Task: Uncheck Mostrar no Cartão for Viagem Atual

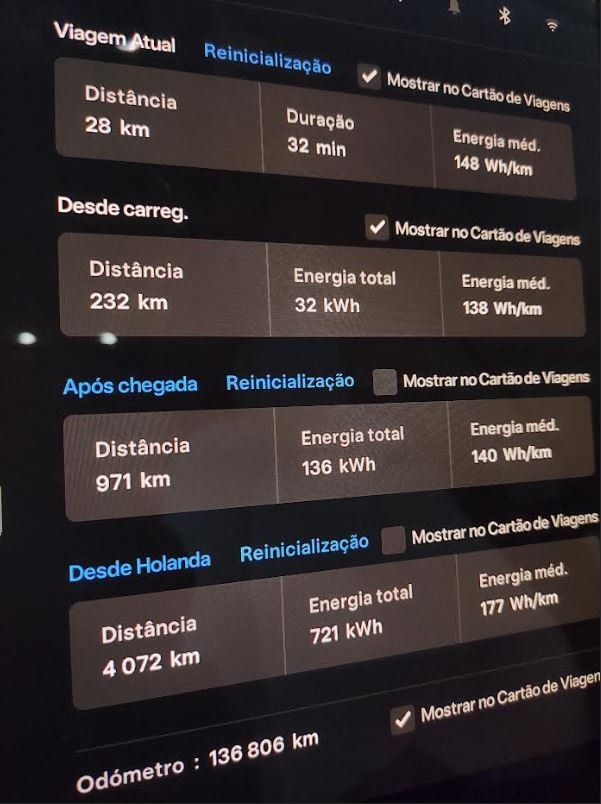Action: tap(370, 77)
